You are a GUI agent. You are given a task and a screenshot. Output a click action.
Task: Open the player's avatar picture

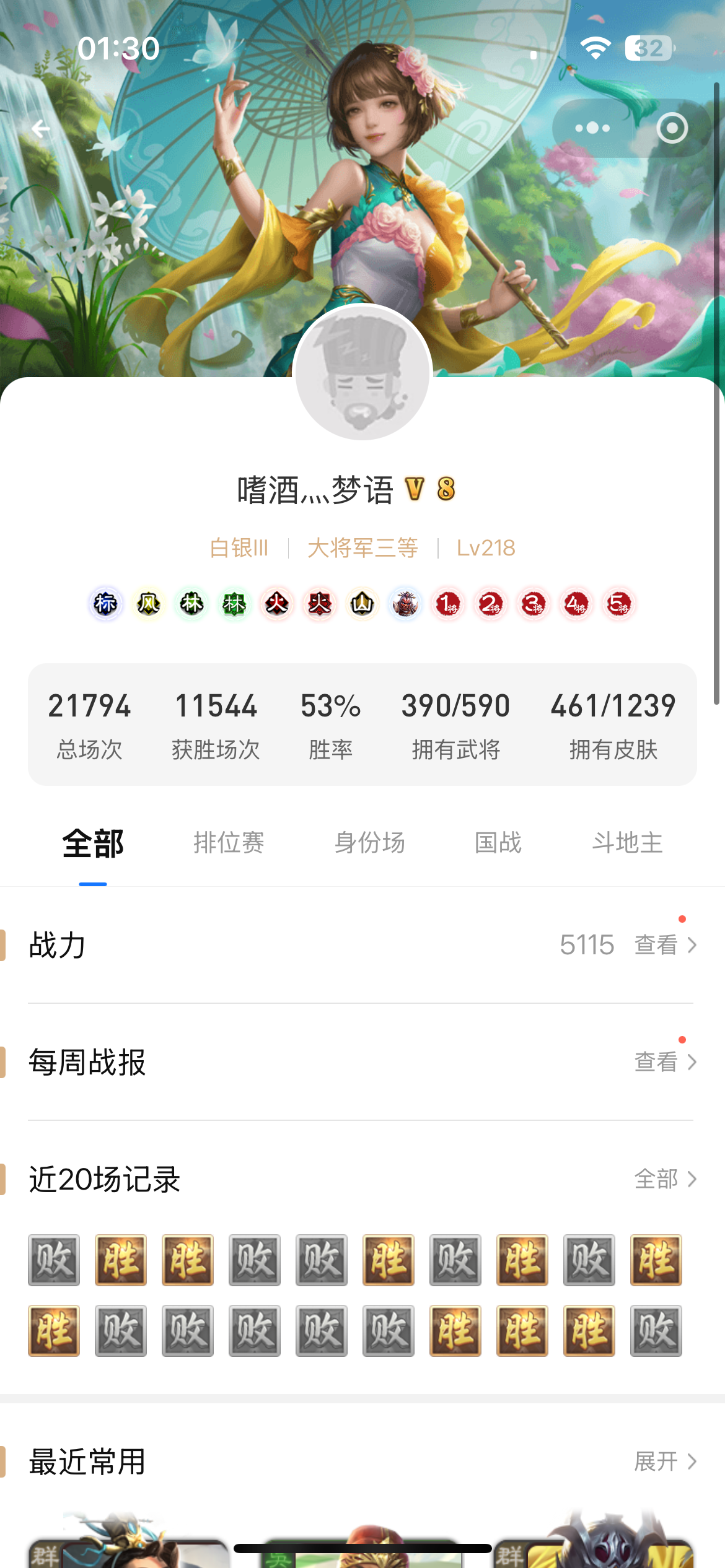tap(362, 372)
